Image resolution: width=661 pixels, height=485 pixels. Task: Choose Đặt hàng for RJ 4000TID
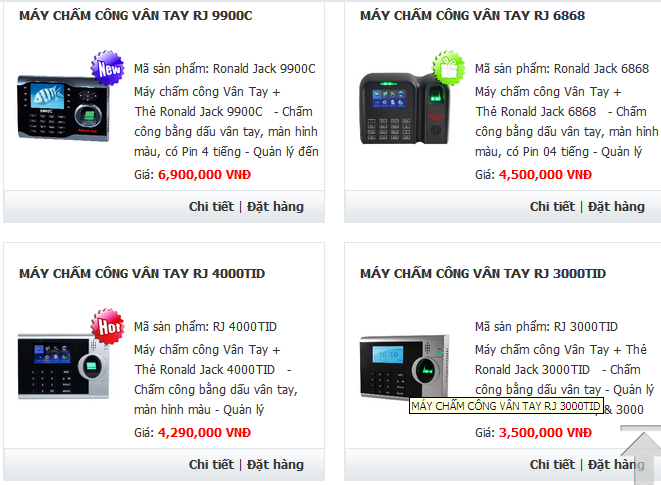pyautogui.click(x=275, y=465)
